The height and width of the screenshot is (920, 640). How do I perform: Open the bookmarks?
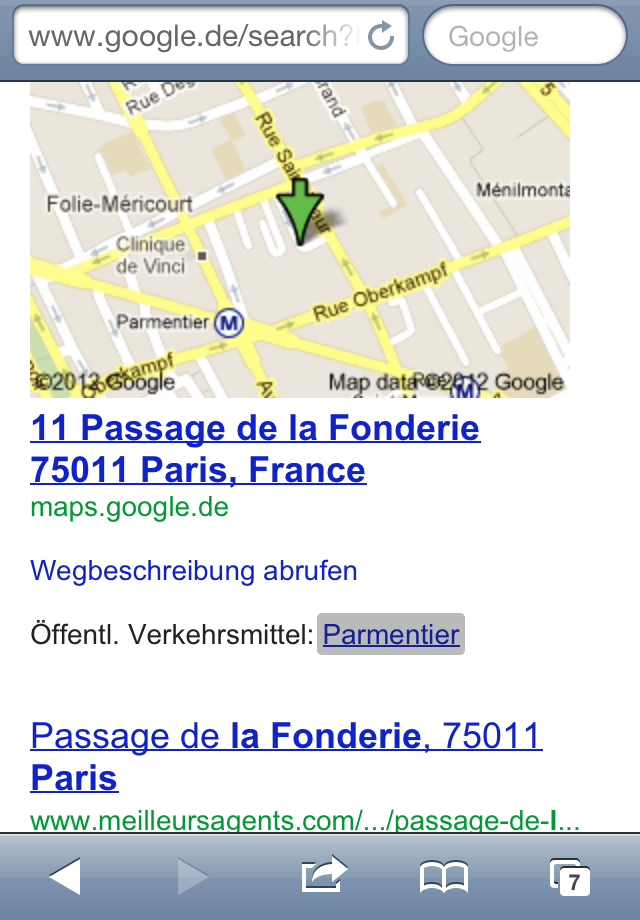click(x=443, y=877)
